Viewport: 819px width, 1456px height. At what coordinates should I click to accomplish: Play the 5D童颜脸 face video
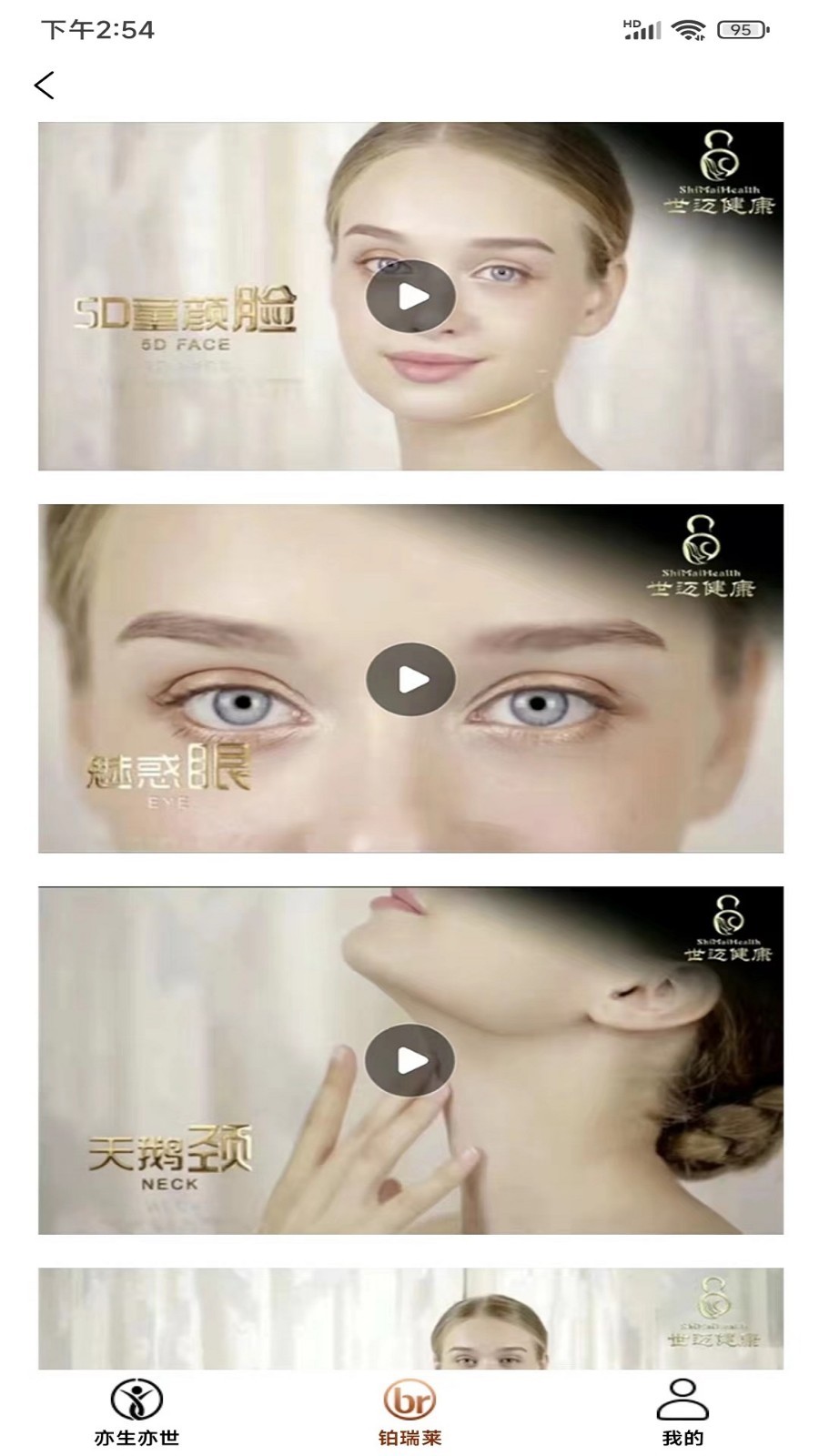click(410, 297)
